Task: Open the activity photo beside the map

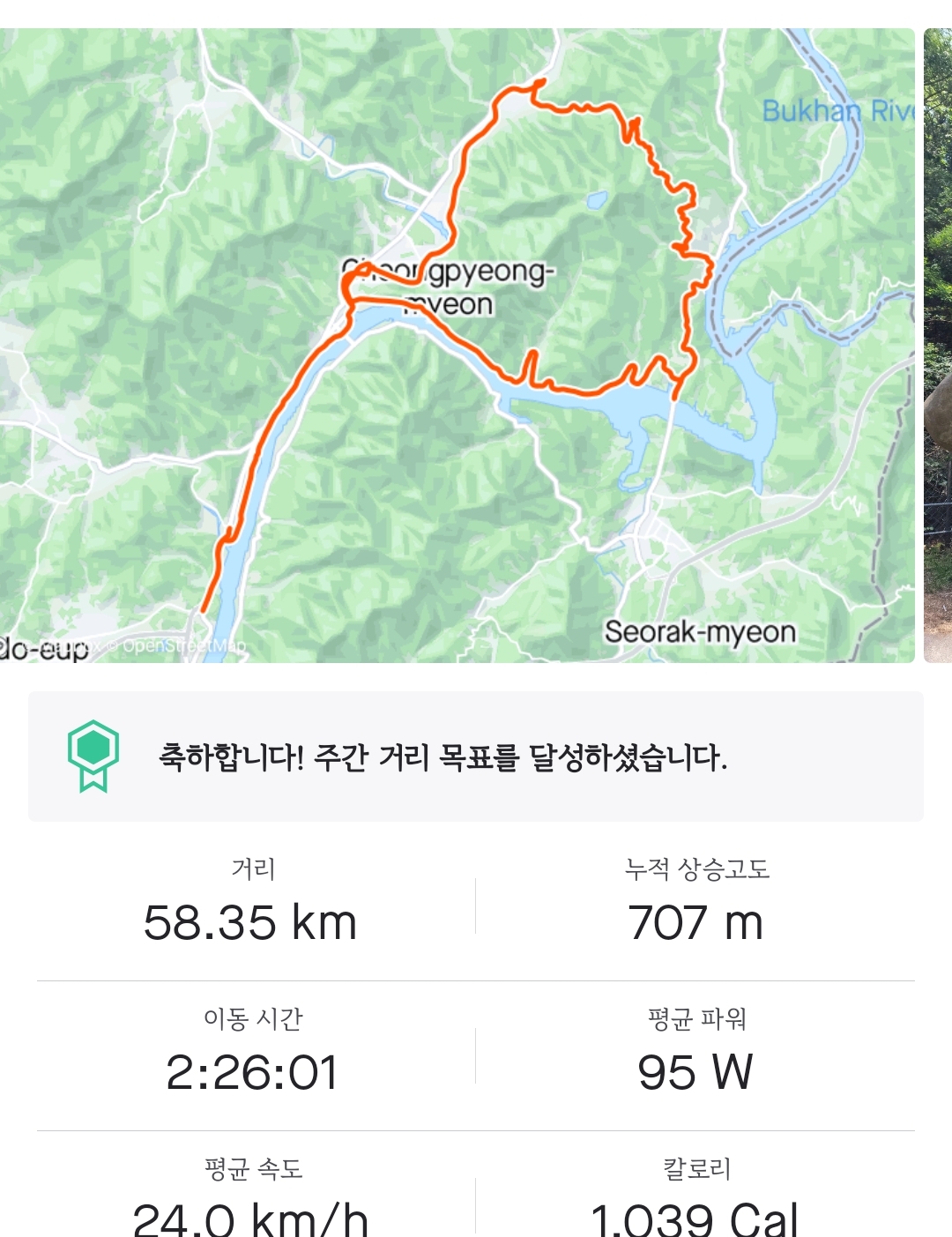Action: [938, 346]
